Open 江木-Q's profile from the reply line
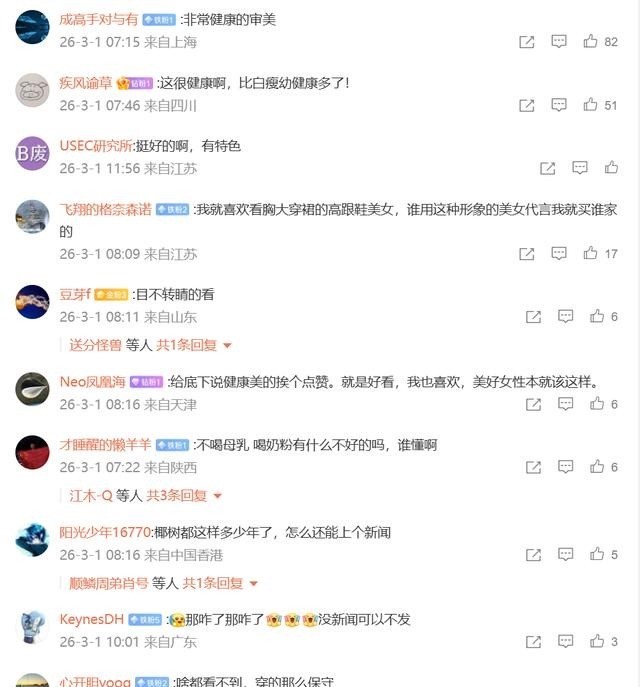 click(90, 495)
